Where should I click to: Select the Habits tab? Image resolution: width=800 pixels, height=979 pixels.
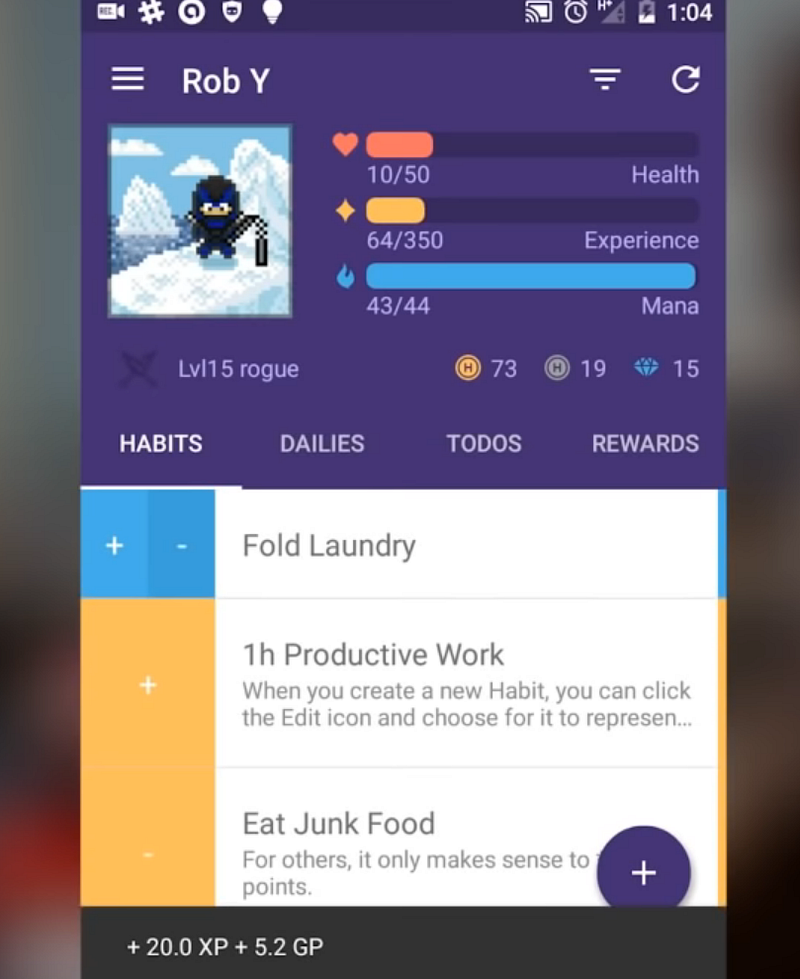coord(161,444)
